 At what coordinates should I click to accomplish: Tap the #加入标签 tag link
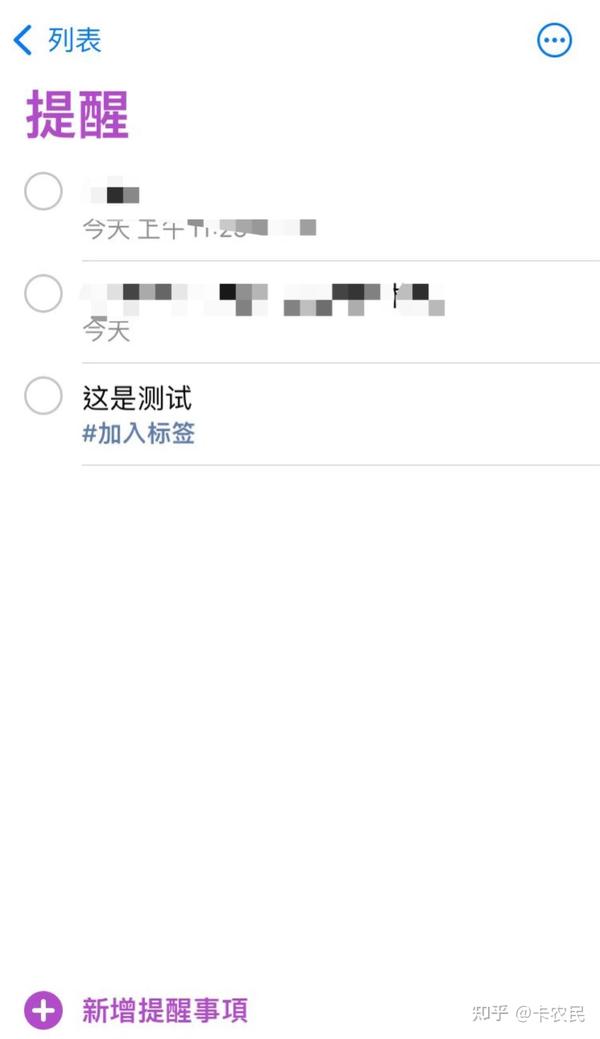138,434
